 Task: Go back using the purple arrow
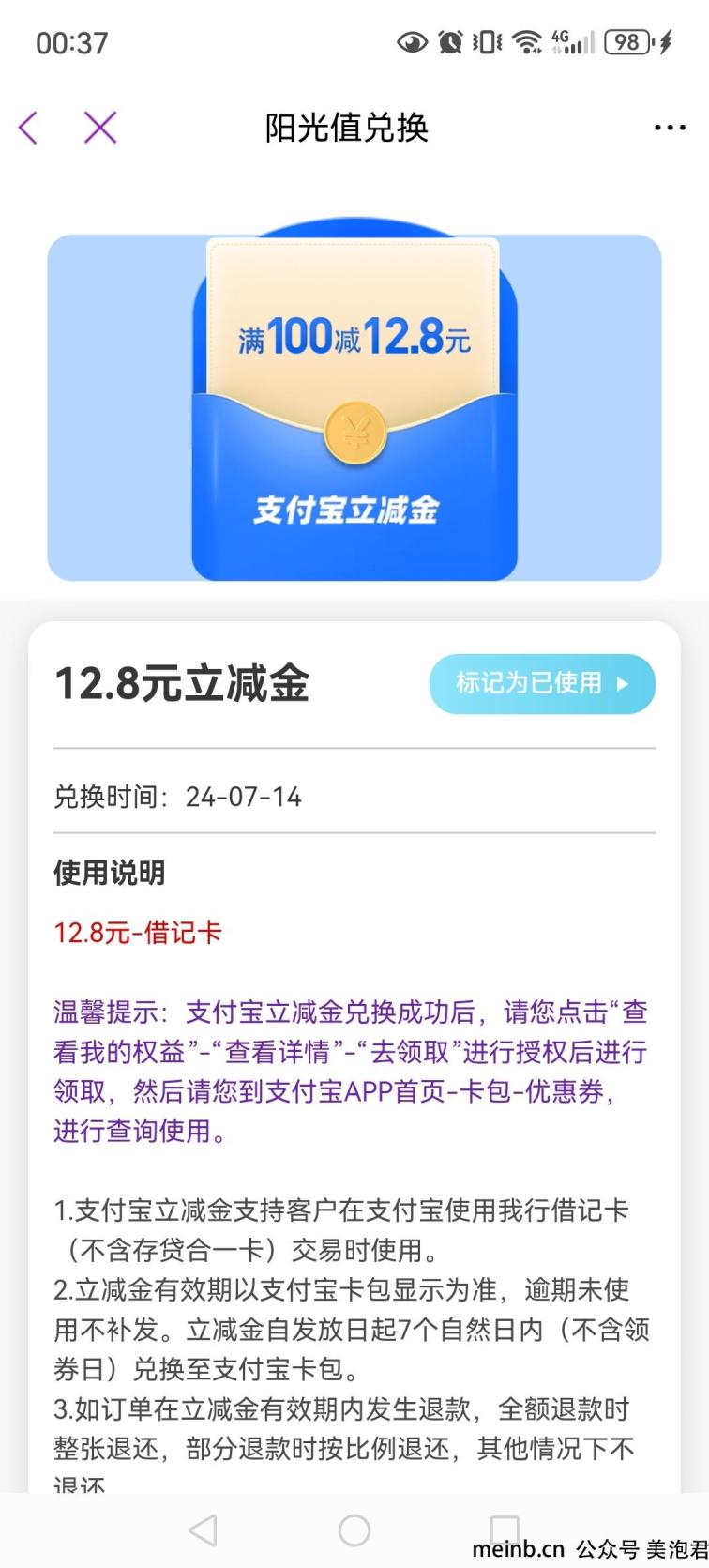tap(28, 128)
